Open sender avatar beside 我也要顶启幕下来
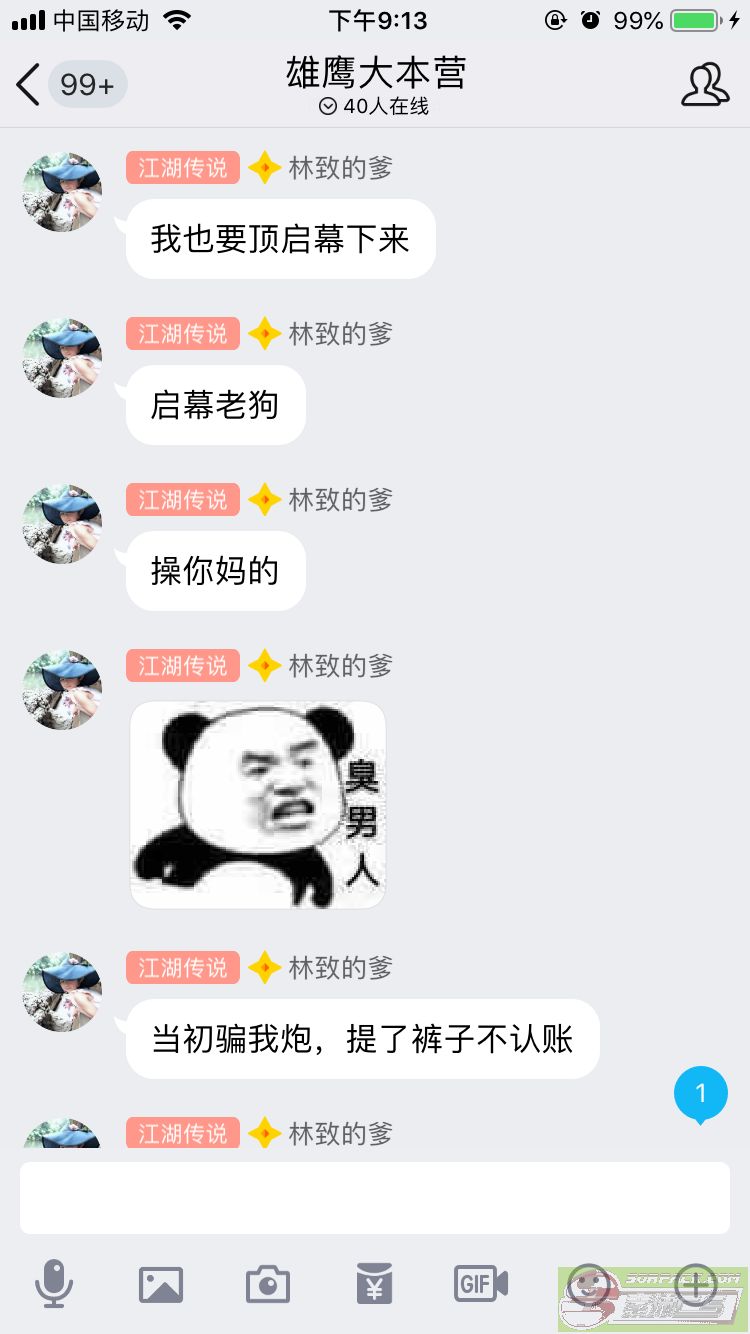The image size is (750, 1334). (x=62, y=192)
